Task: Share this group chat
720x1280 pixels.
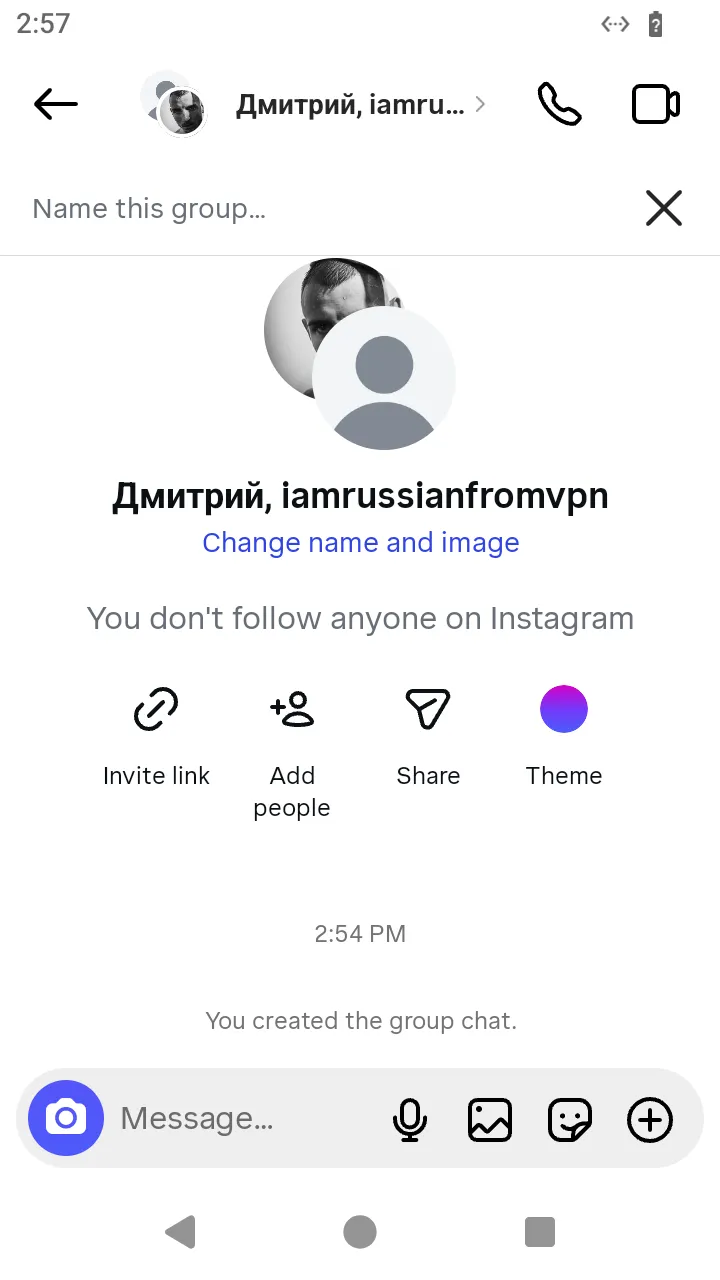Action: pyautogui.click(x=428, y=735)
